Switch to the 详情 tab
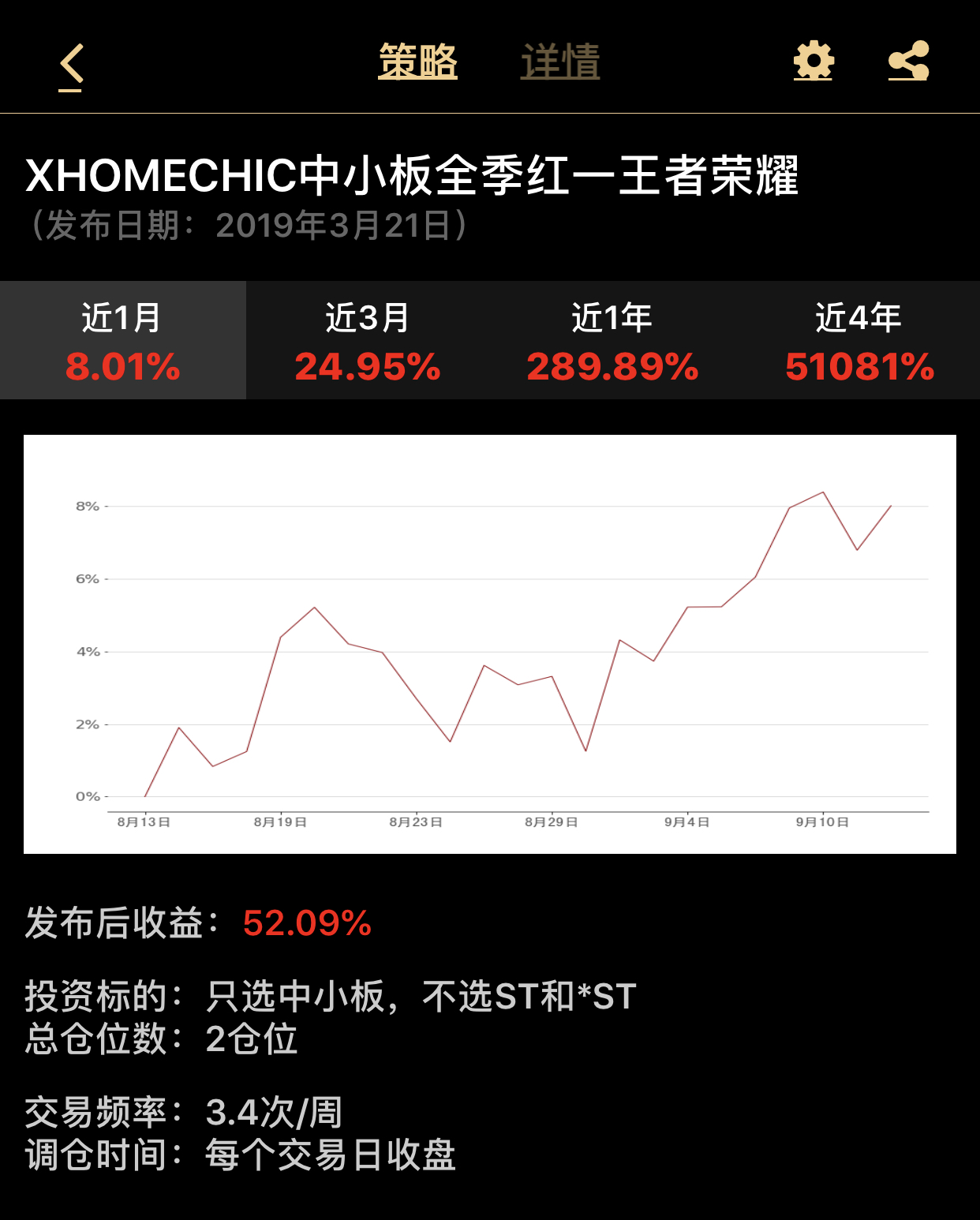Screen dimensions: 980x1220 [560, 62]
